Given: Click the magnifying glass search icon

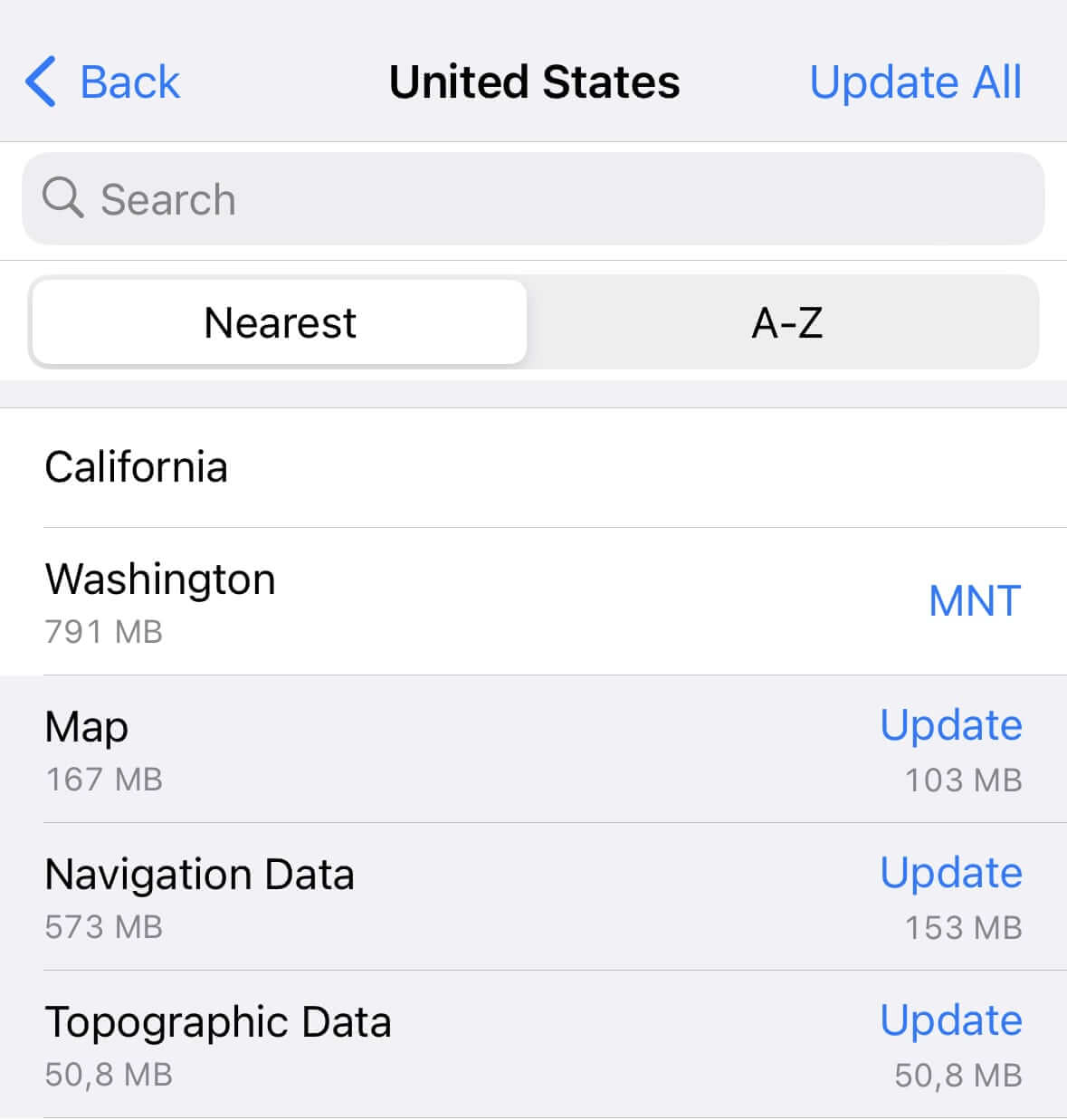Looking at the screenshot, I should coord(62,198).
